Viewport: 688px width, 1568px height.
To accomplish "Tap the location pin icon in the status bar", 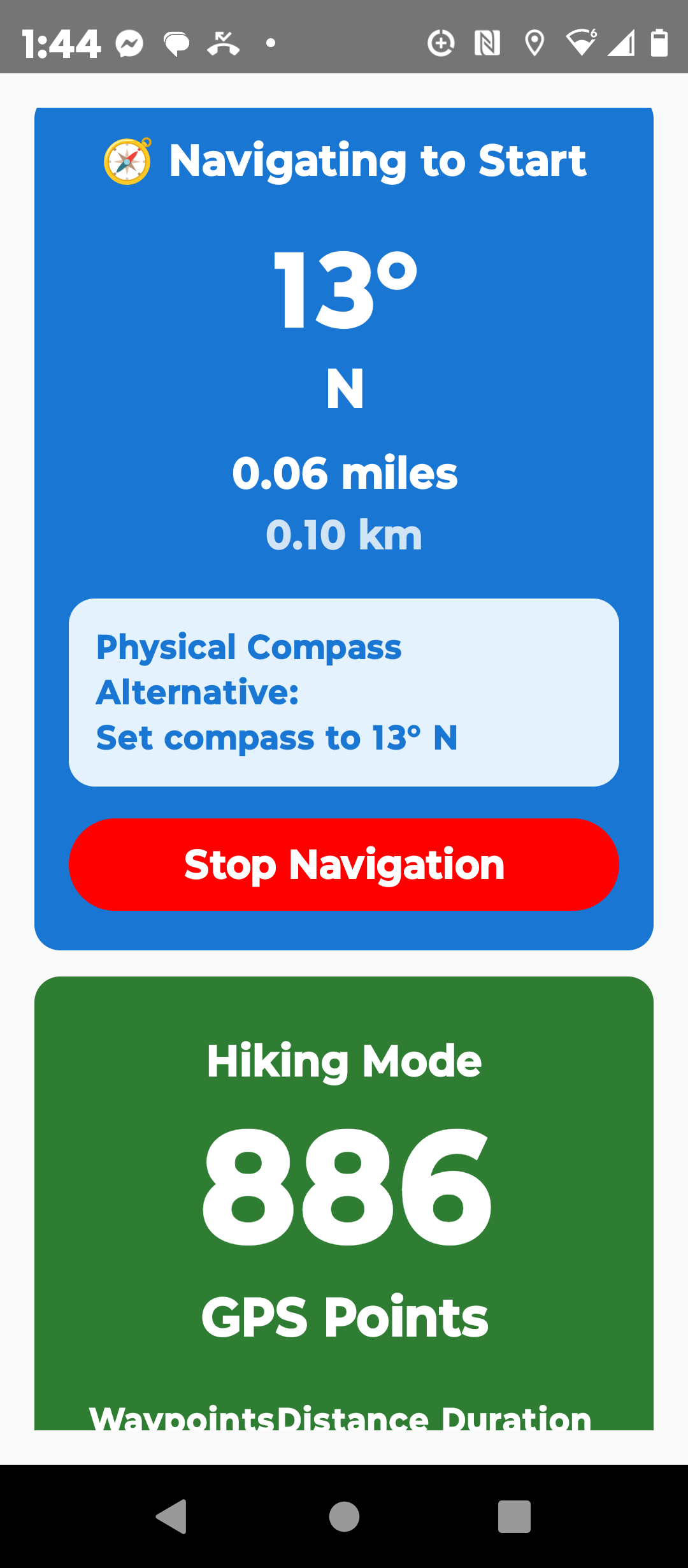I will (534, 42).
